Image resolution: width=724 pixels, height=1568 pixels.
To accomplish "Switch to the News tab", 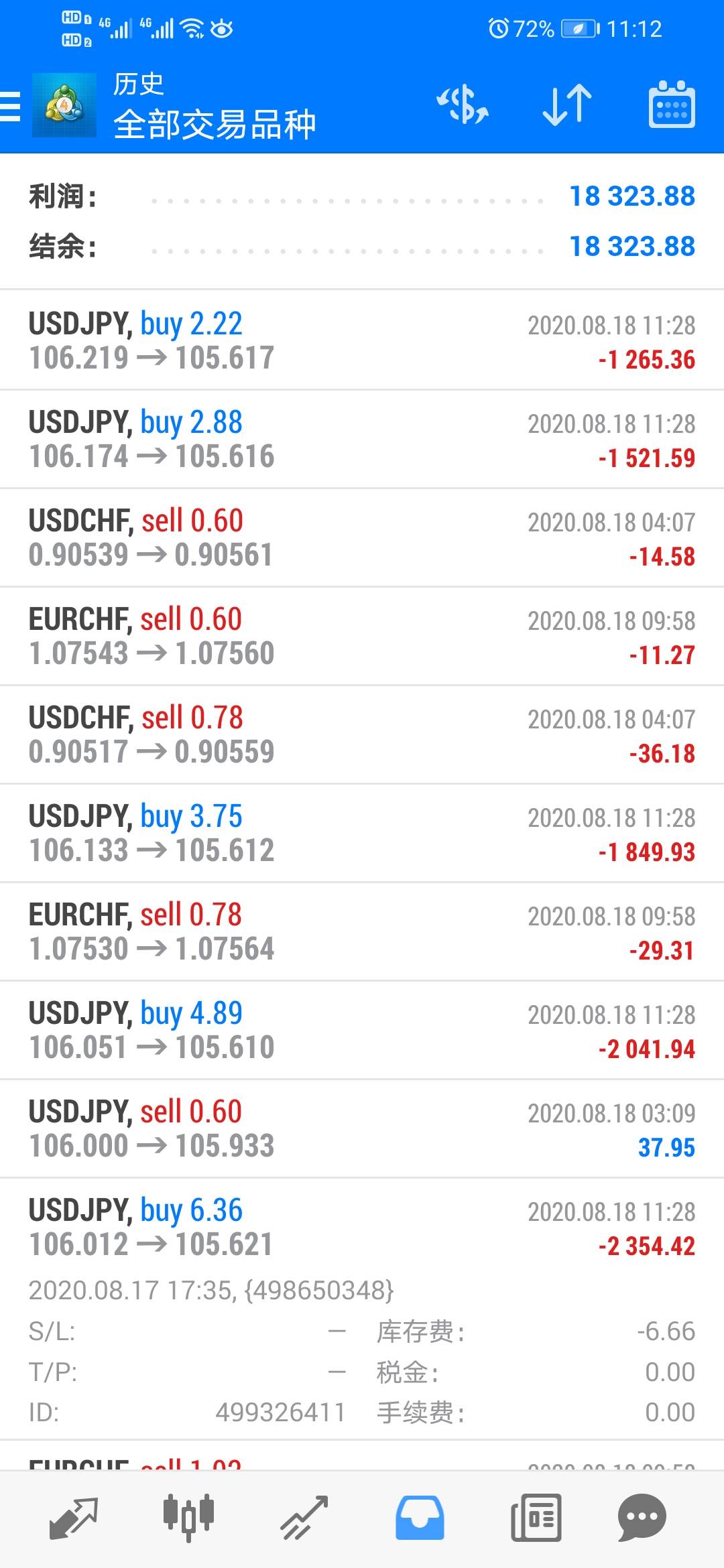I will click(x=536, y=1518).
